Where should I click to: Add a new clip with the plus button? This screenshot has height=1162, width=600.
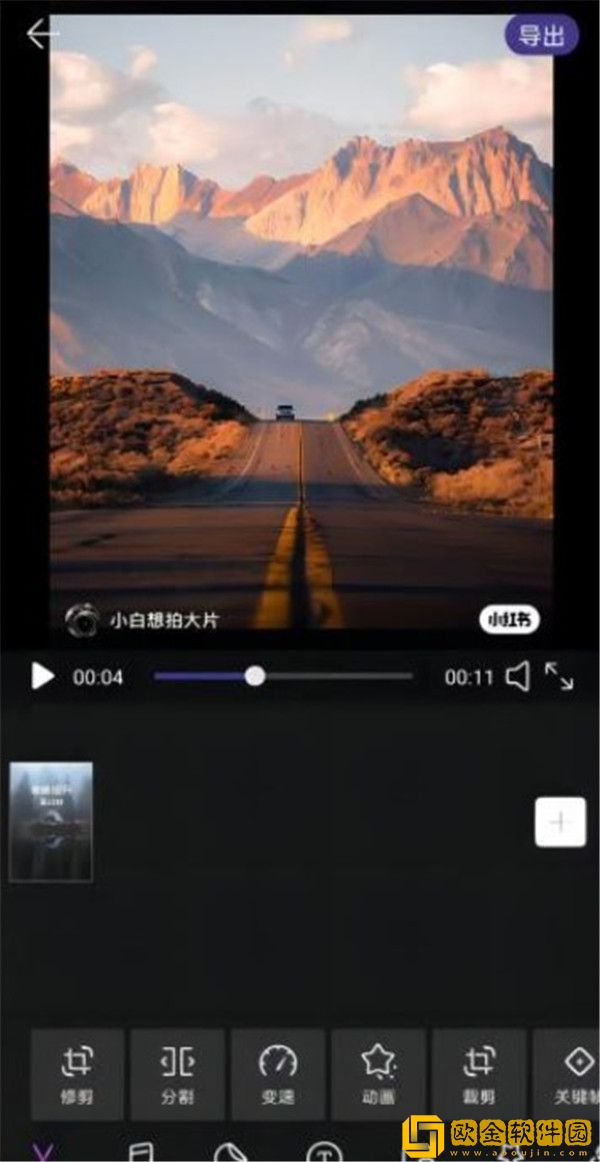[x=560, y=822]
